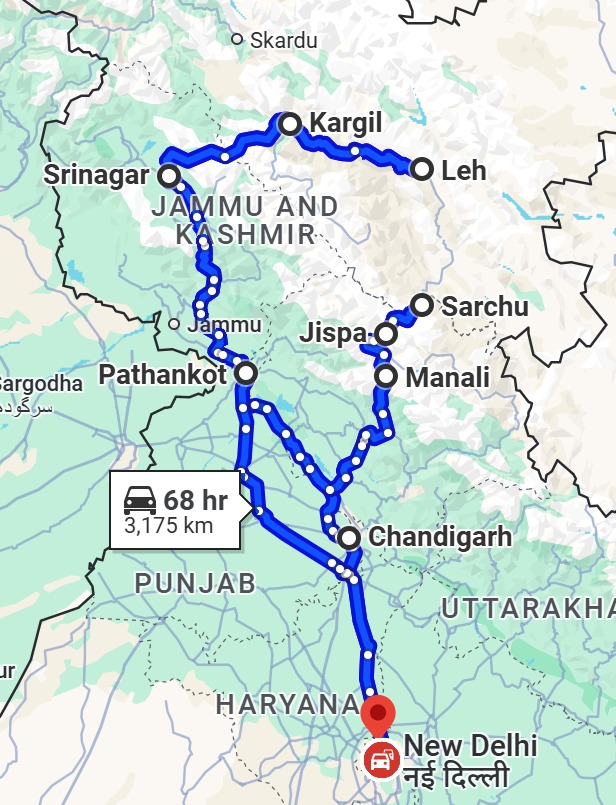Select the Kargil waypoint marker

point(290,124)
